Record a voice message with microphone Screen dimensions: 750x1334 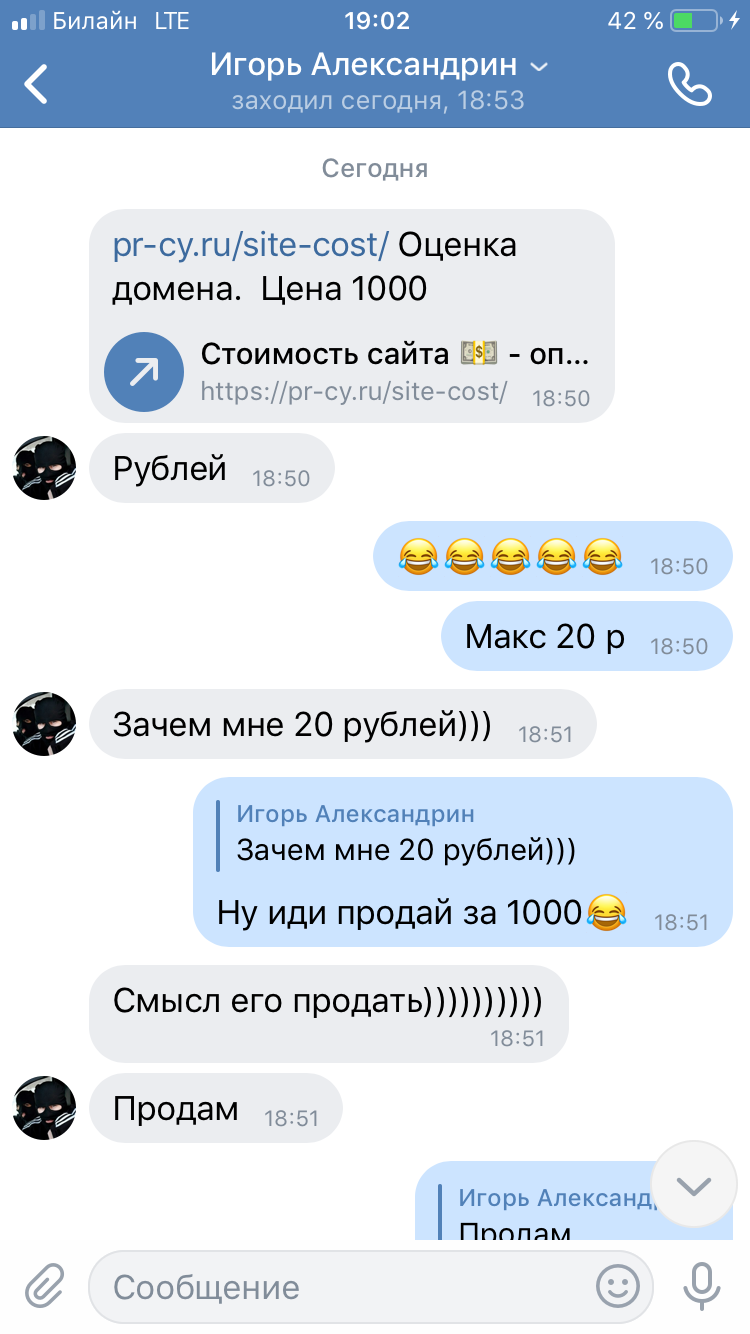[701, 1286]
